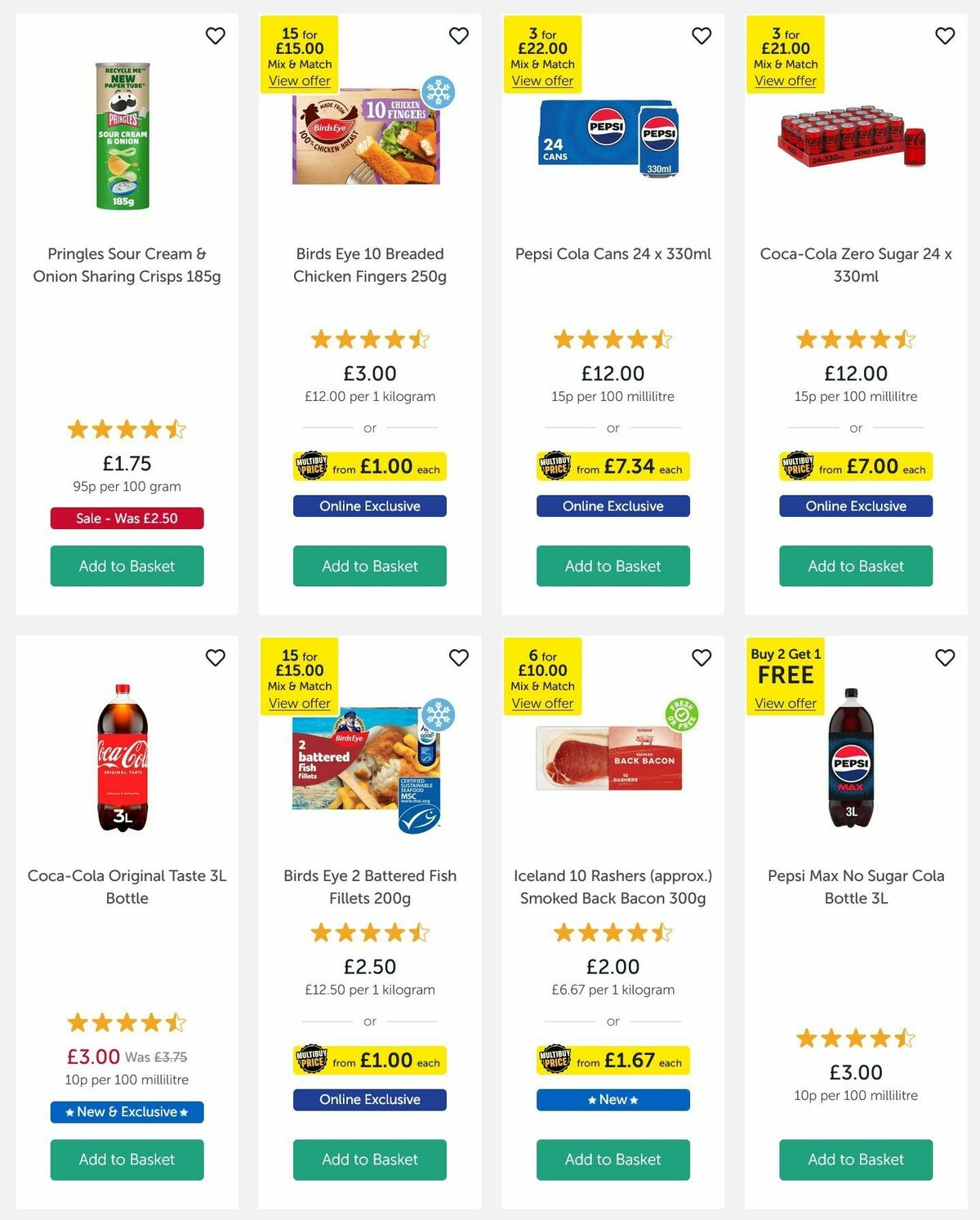
Task: Add Coca-Cola Zero Sugar to basket
Action: pos(855,566)
